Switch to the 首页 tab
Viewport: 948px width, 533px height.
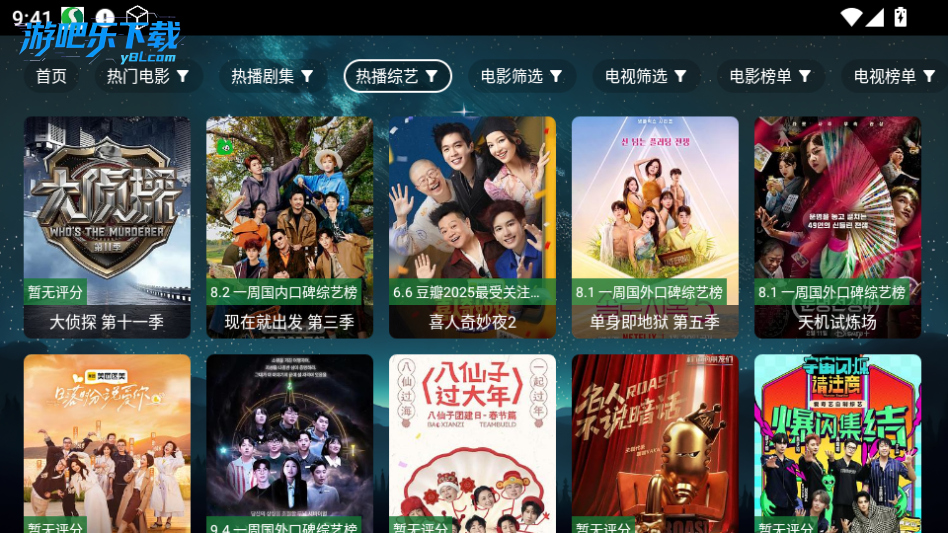click(51, 76)
